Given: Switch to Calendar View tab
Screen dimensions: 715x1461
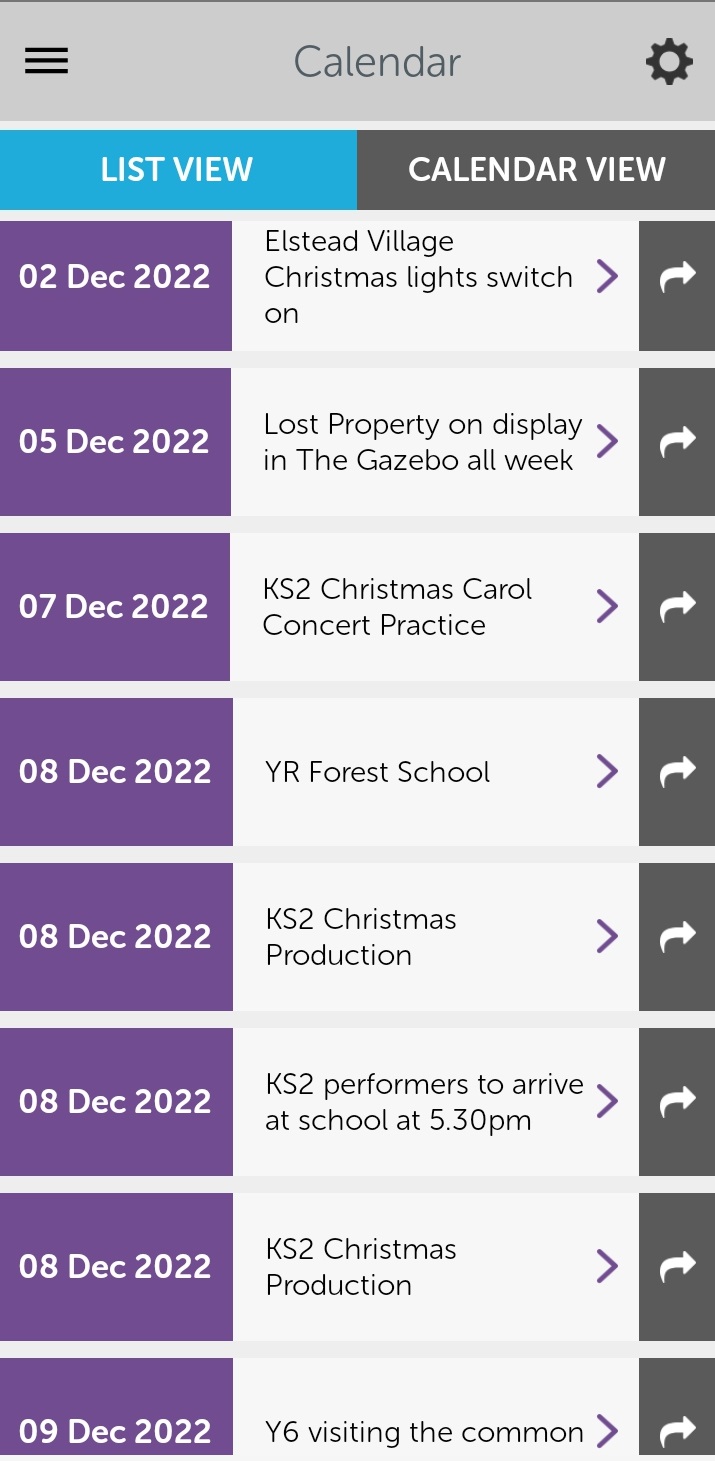Looking at the screenshot, I should pyautogui.click(x=536, y=169).
